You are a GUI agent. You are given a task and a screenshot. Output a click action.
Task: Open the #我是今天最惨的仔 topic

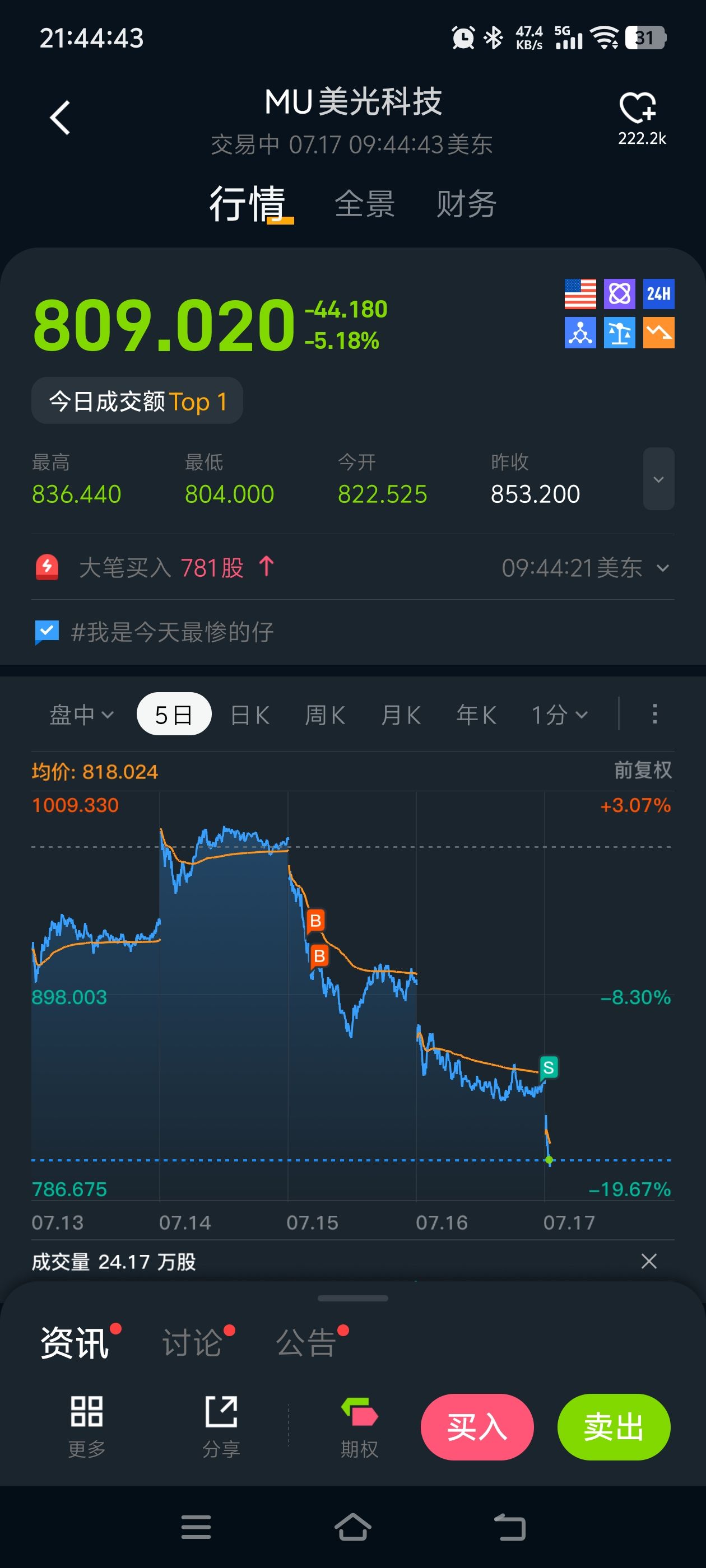pos(172,632)
